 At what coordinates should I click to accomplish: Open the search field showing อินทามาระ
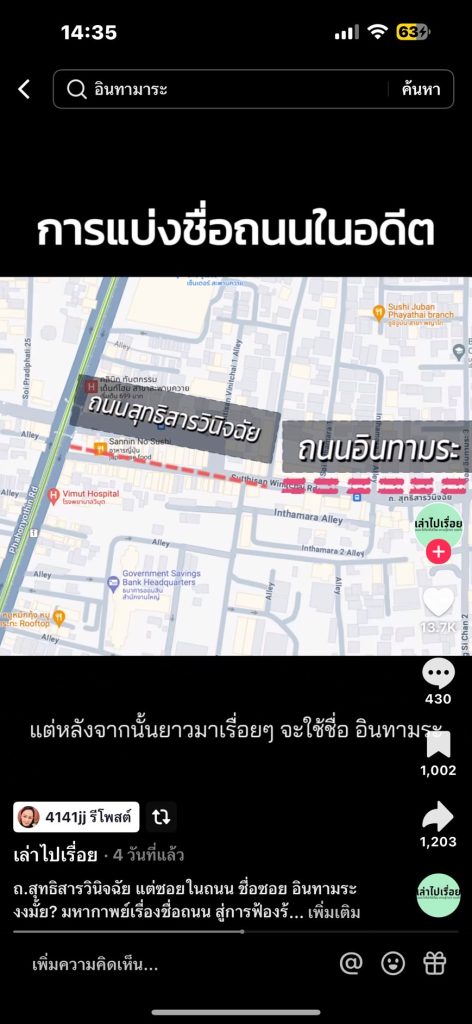pyautogui.click(x=222, y=89)
